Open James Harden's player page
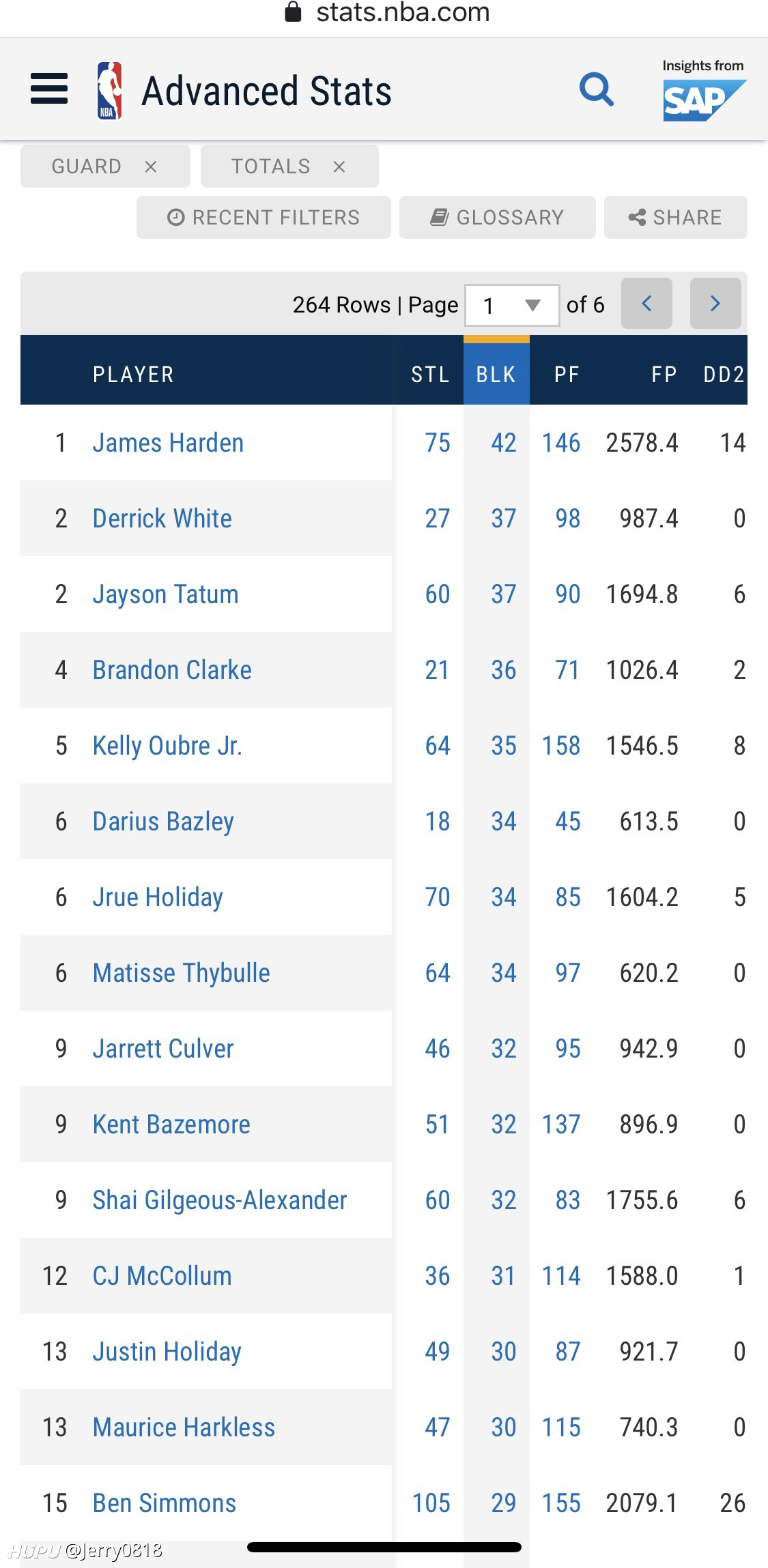768x1568 pixels. (168, 443)
